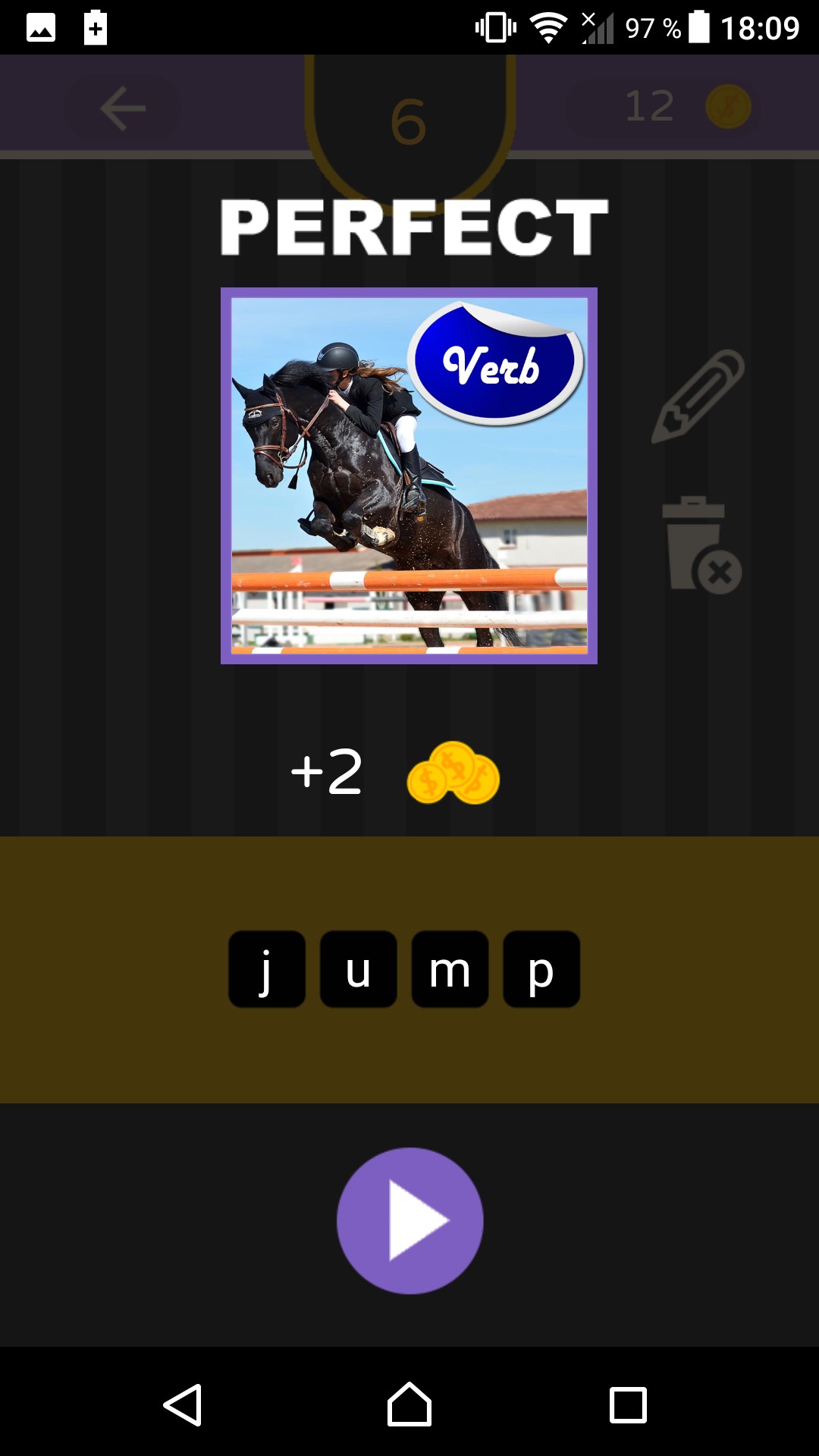Tap the horse jumping picture
This screenshot has height=1456, width=819.
point(409,475)
